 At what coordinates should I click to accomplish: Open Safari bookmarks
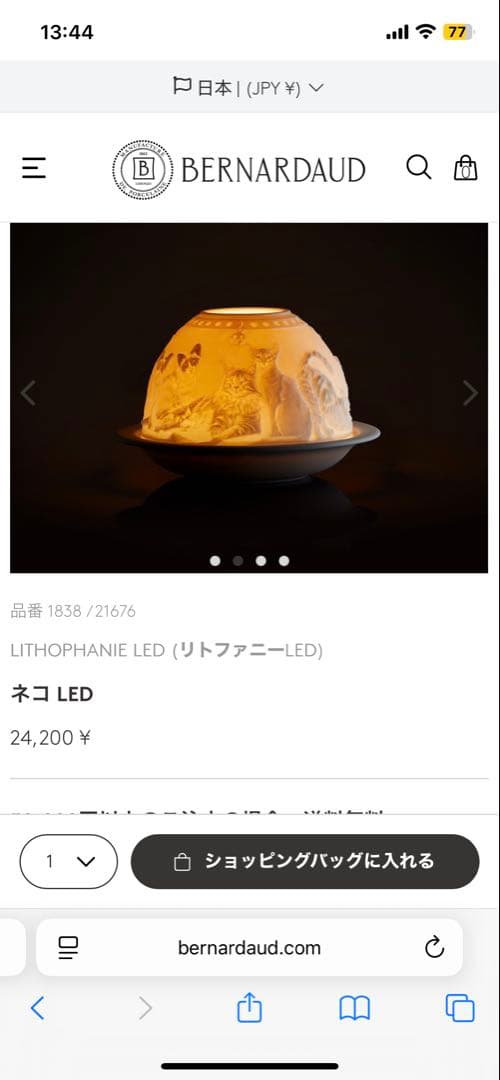point(355,1008)
